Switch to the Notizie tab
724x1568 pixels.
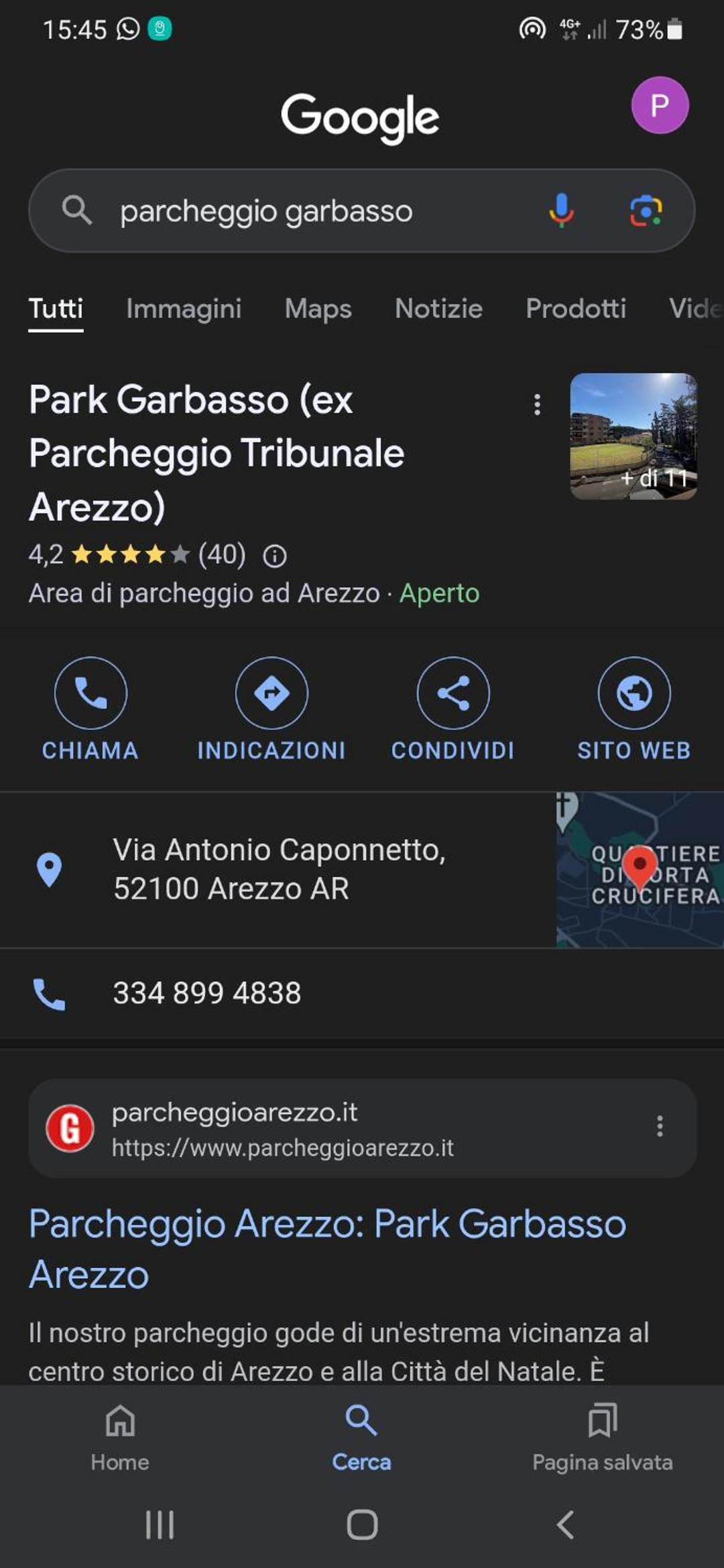(438, 309)
